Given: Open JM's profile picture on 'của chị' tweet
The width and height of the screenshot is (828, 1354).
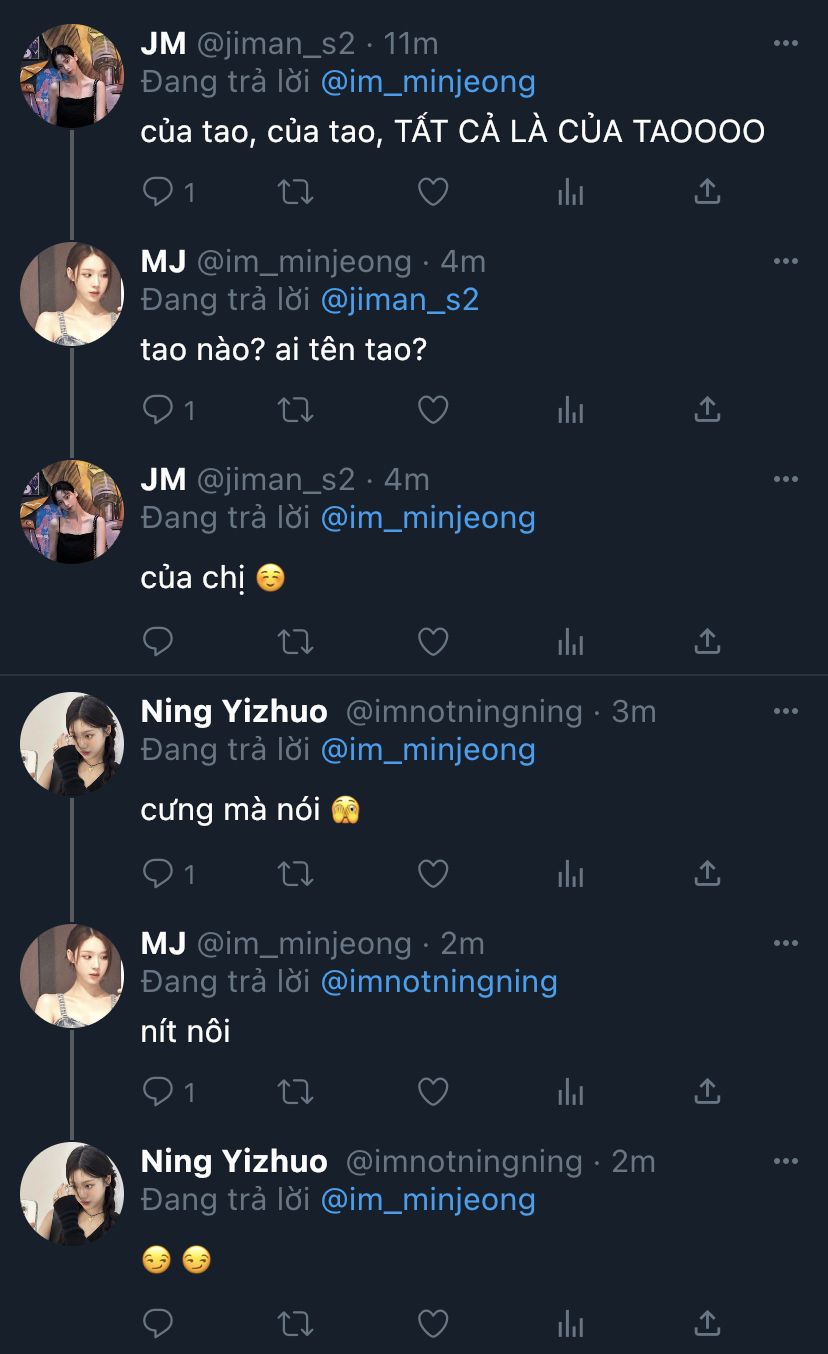Looking at the screenshot, I should pyautogui.click(x=71, y=511).
